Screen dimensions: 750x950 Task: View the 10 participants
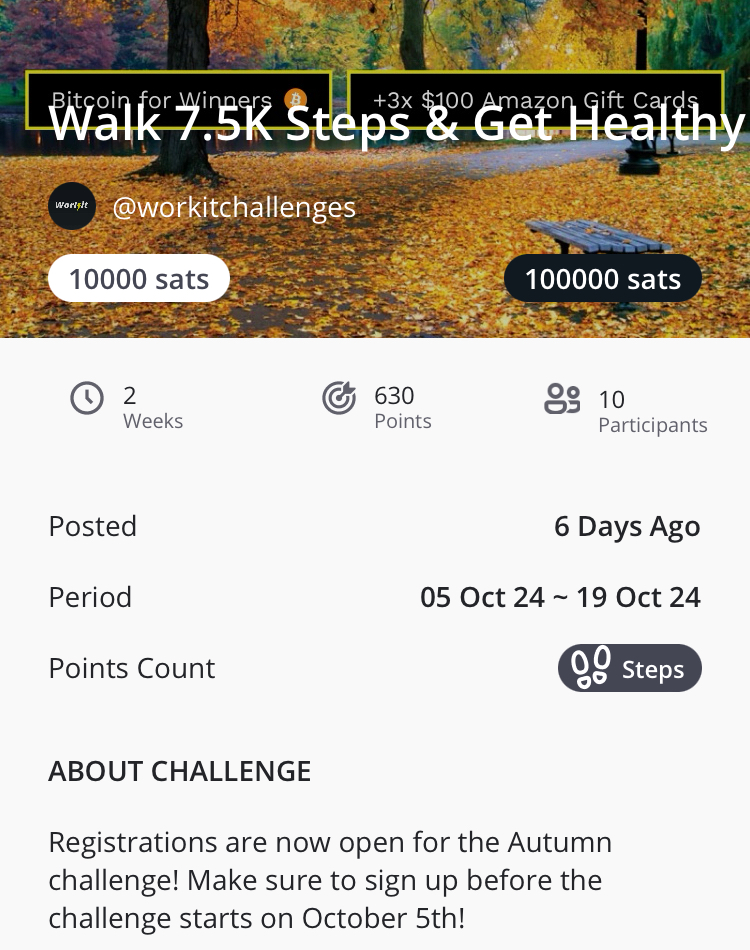pyautogui.click(x=626, y=411)
